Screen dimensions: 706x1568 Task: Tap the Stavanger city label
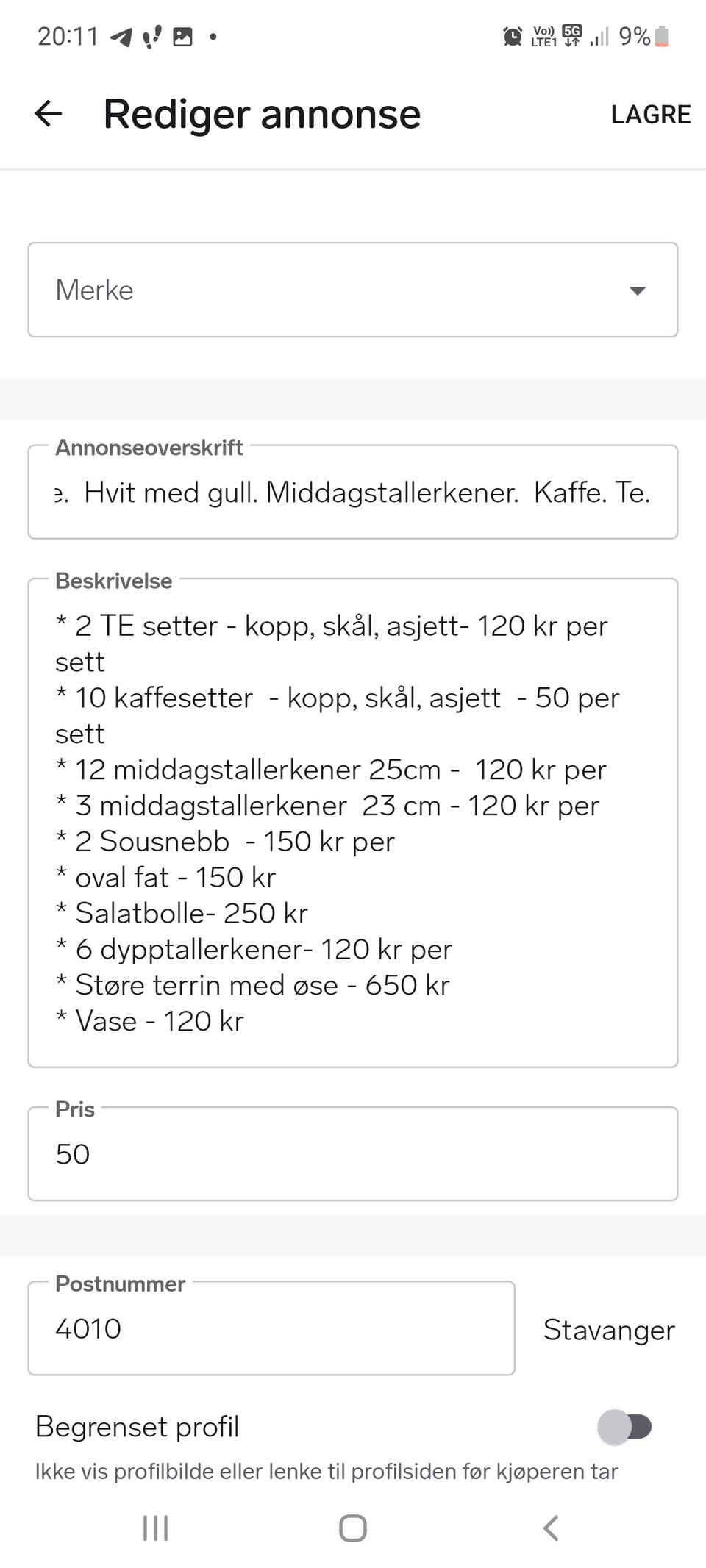click(608, 1330)
